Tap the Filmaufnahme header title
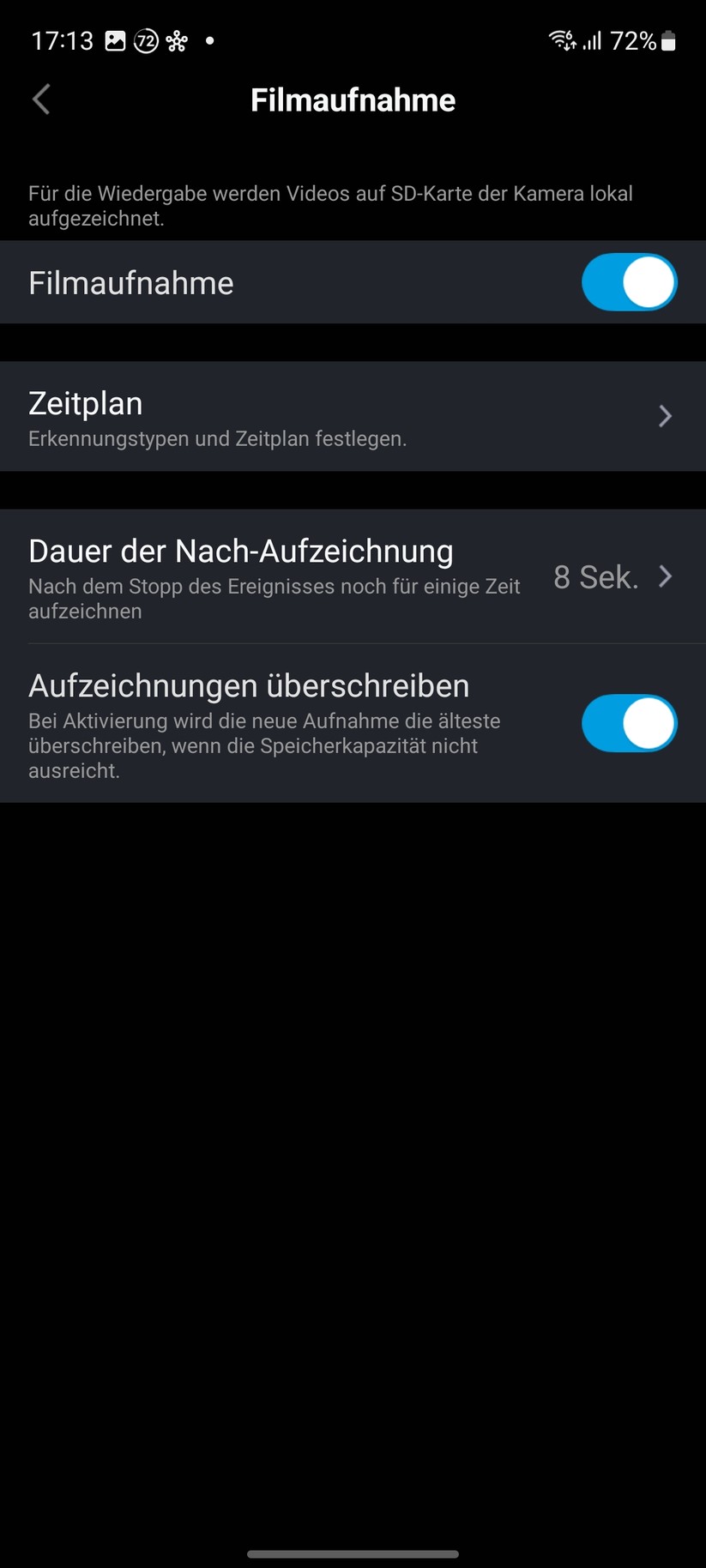Screen dimensions: 706x1568 pos(353,100)
